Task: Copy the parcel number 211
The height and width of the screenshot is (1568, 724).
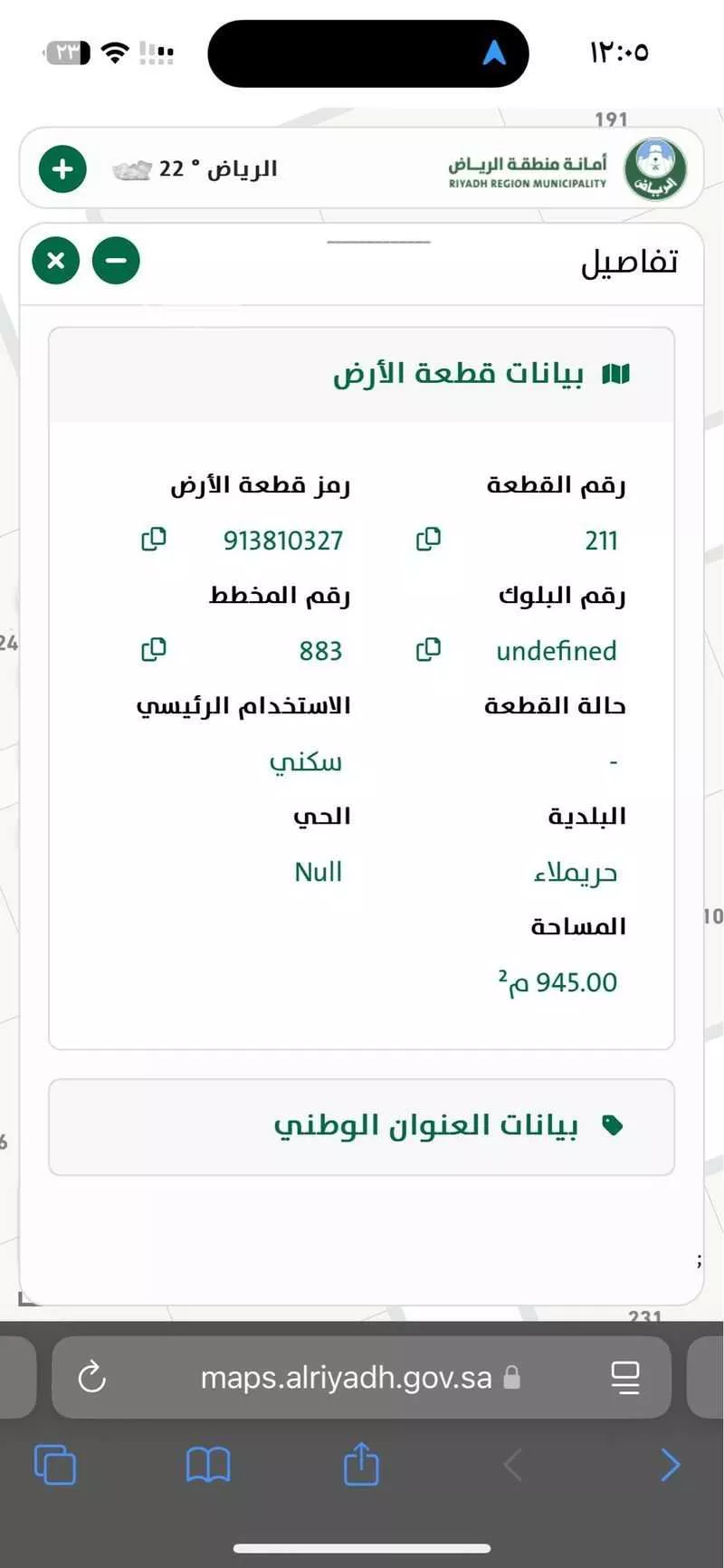Action: click(427, 540)
